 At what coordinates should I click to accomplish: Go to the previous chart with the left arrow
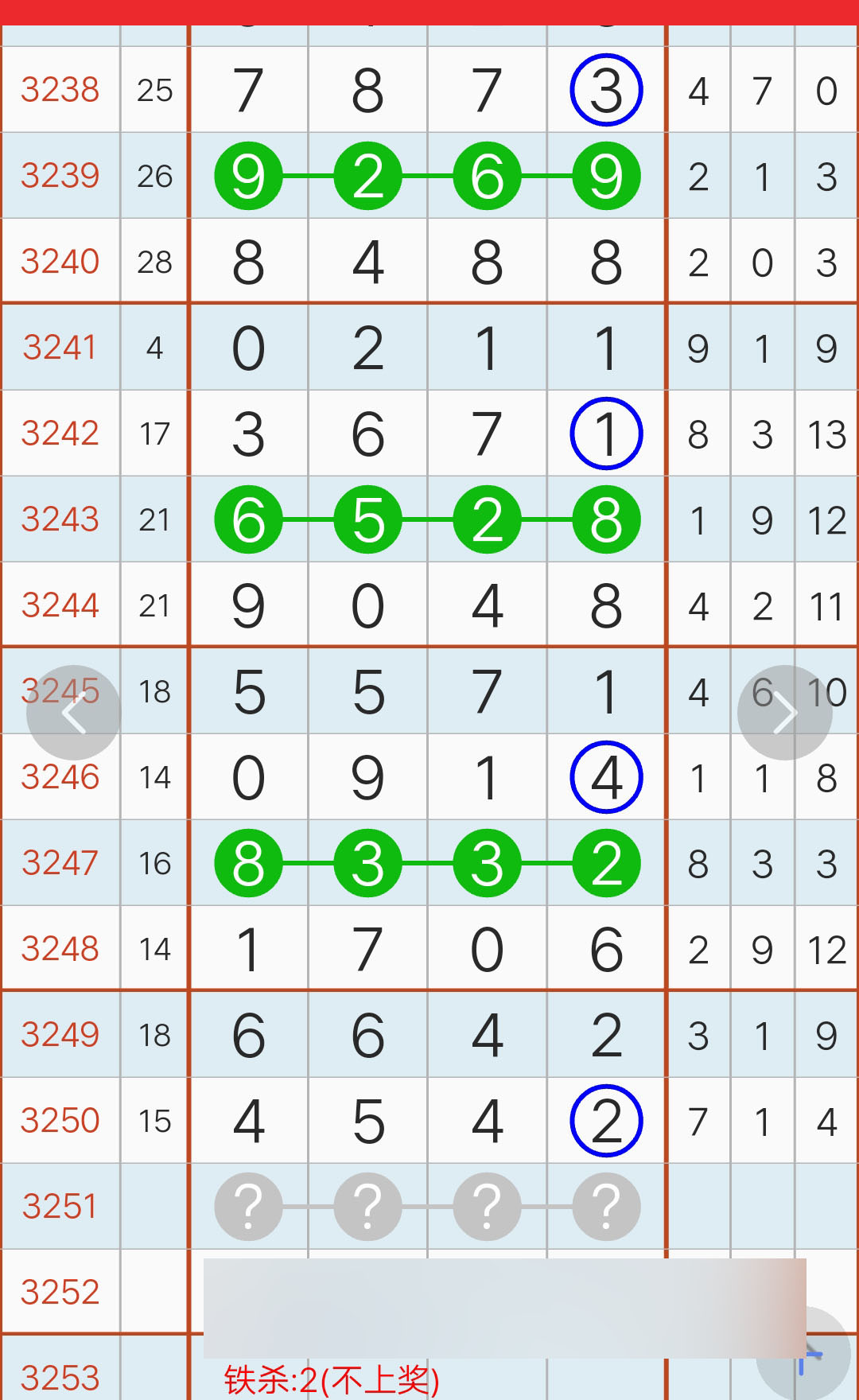(73, 713)
